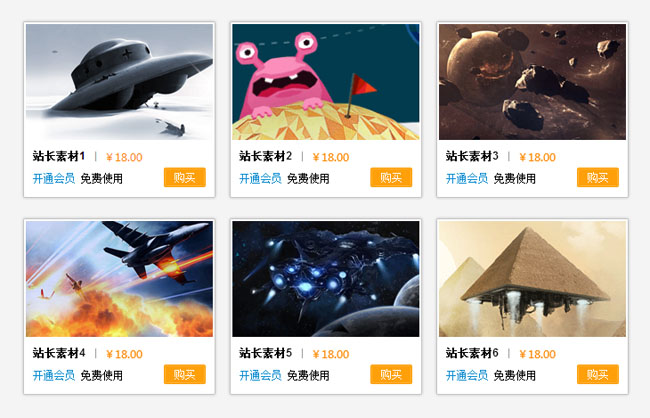Choose 开通会员 under 站长素材6
The width and height of the screenshot is (650, 418).
[x=465, y=376]
